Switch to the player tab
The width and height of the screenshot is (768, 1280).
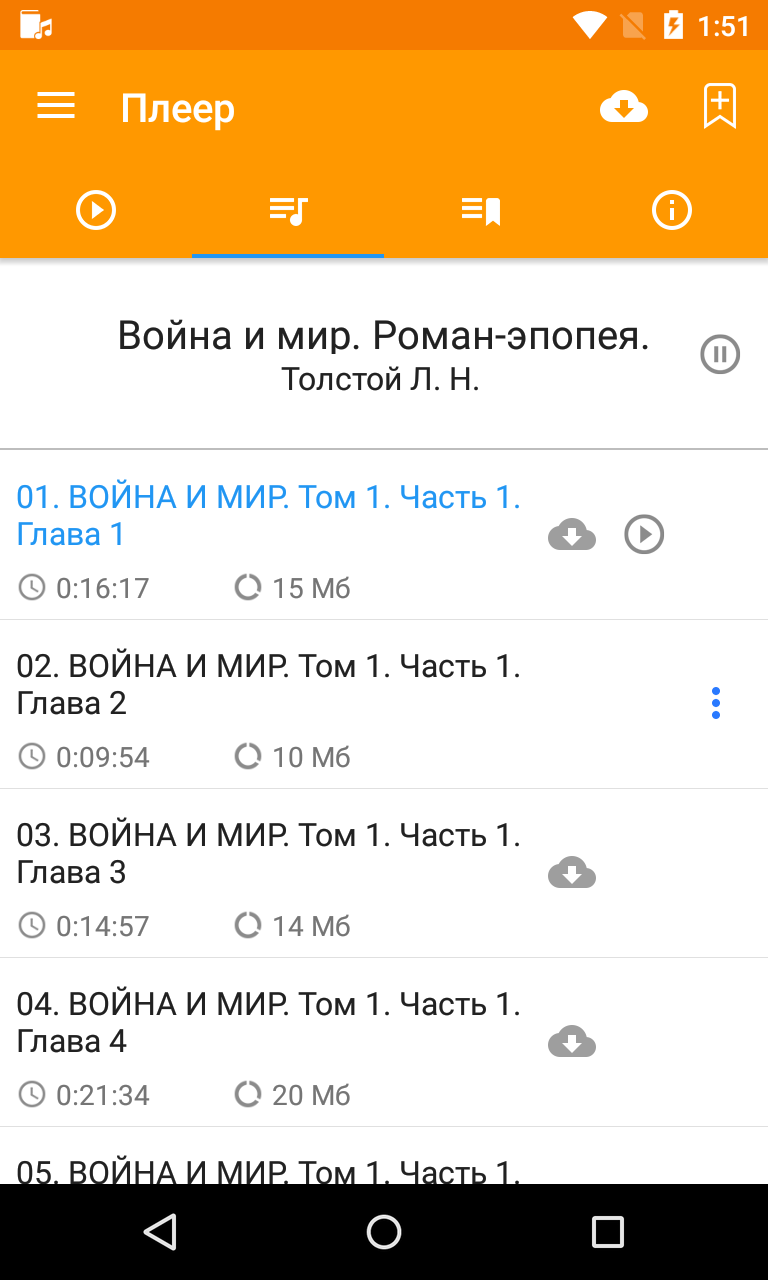pos(96,211)
